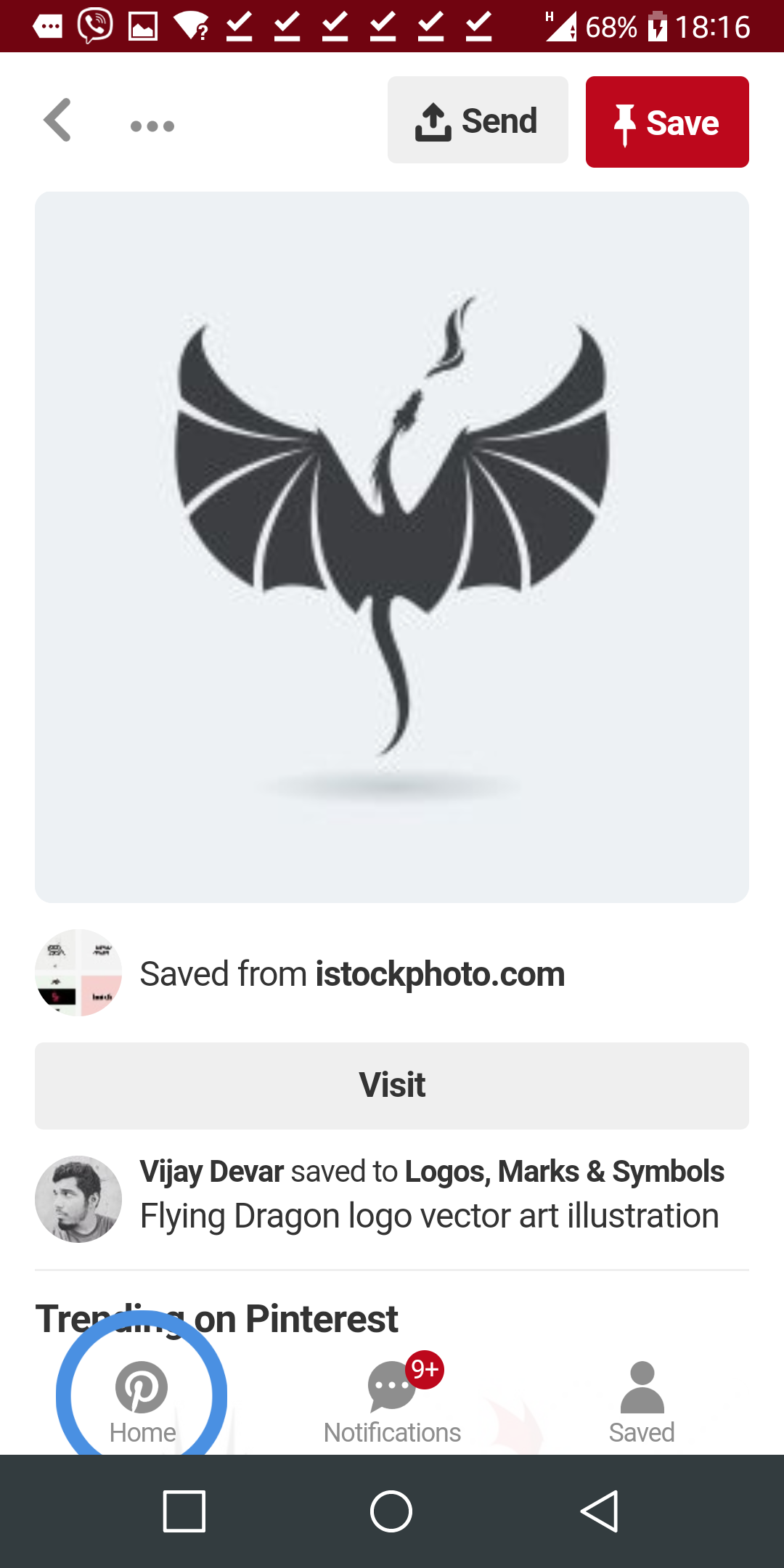This screenshot has width=784, height=1568.
Task: Save the dragon pin
Action: [x=666, y=122]
